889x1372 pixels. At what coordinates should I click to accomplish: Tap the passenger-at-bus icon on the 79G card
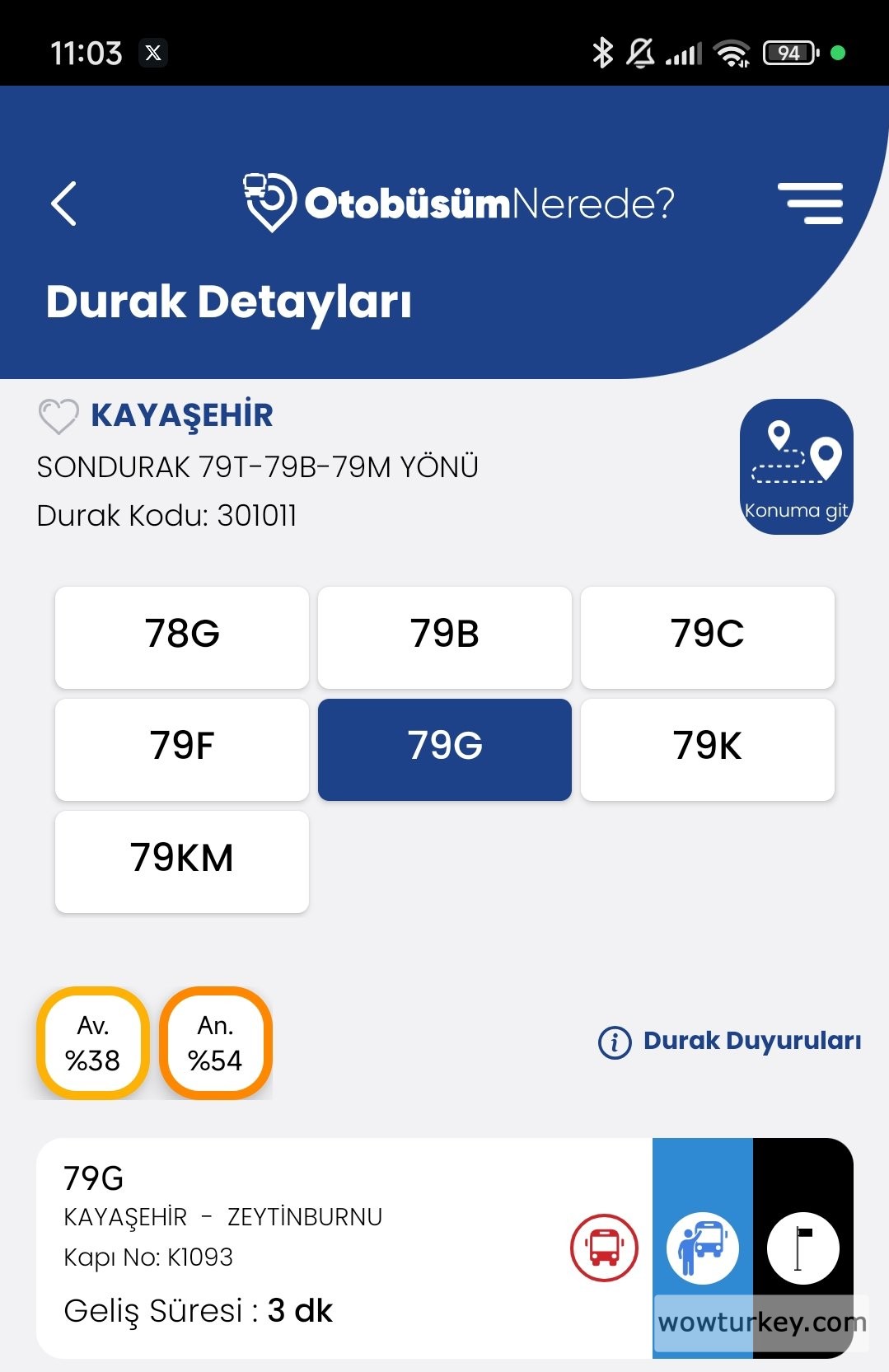(702, 1248)
